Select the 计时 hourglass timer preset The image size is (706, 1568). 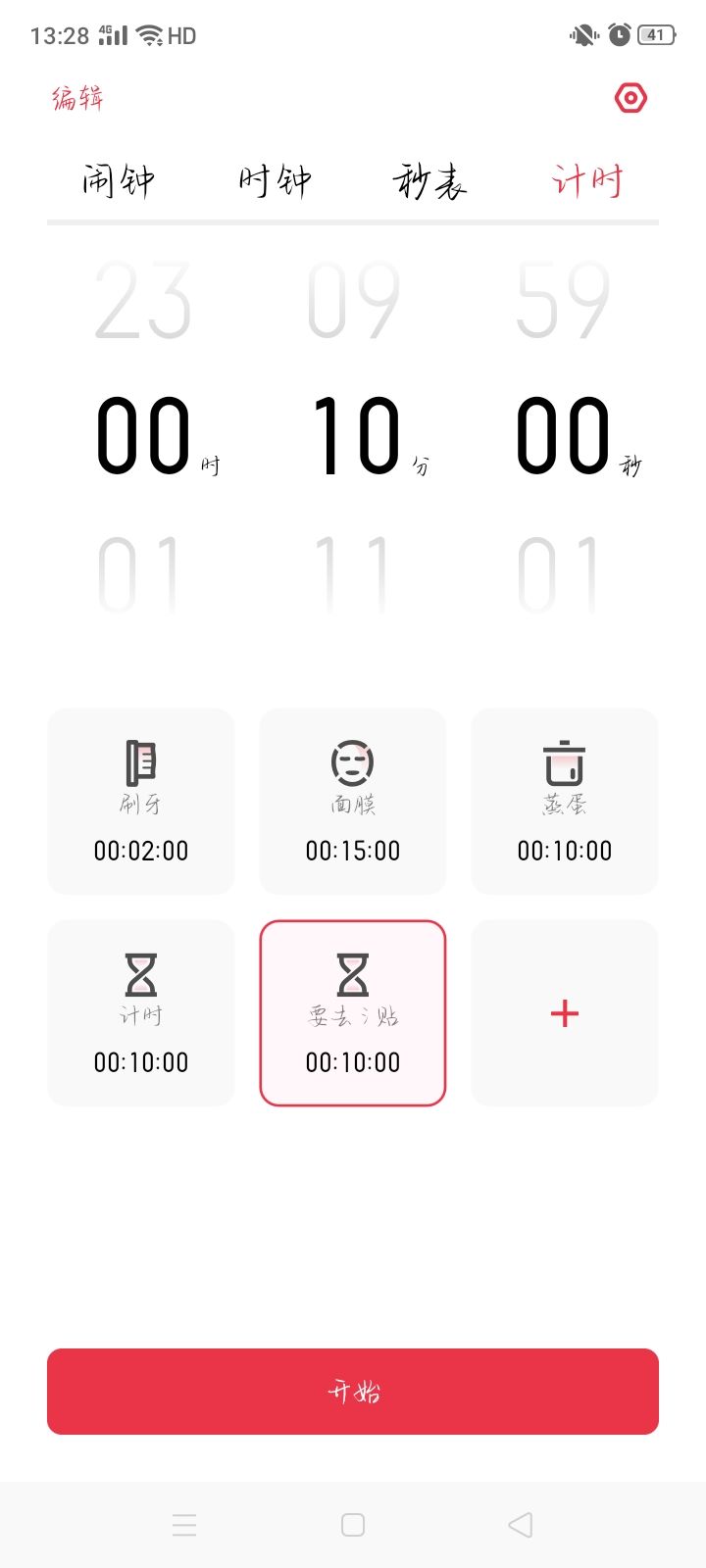tap(140, 1013)
